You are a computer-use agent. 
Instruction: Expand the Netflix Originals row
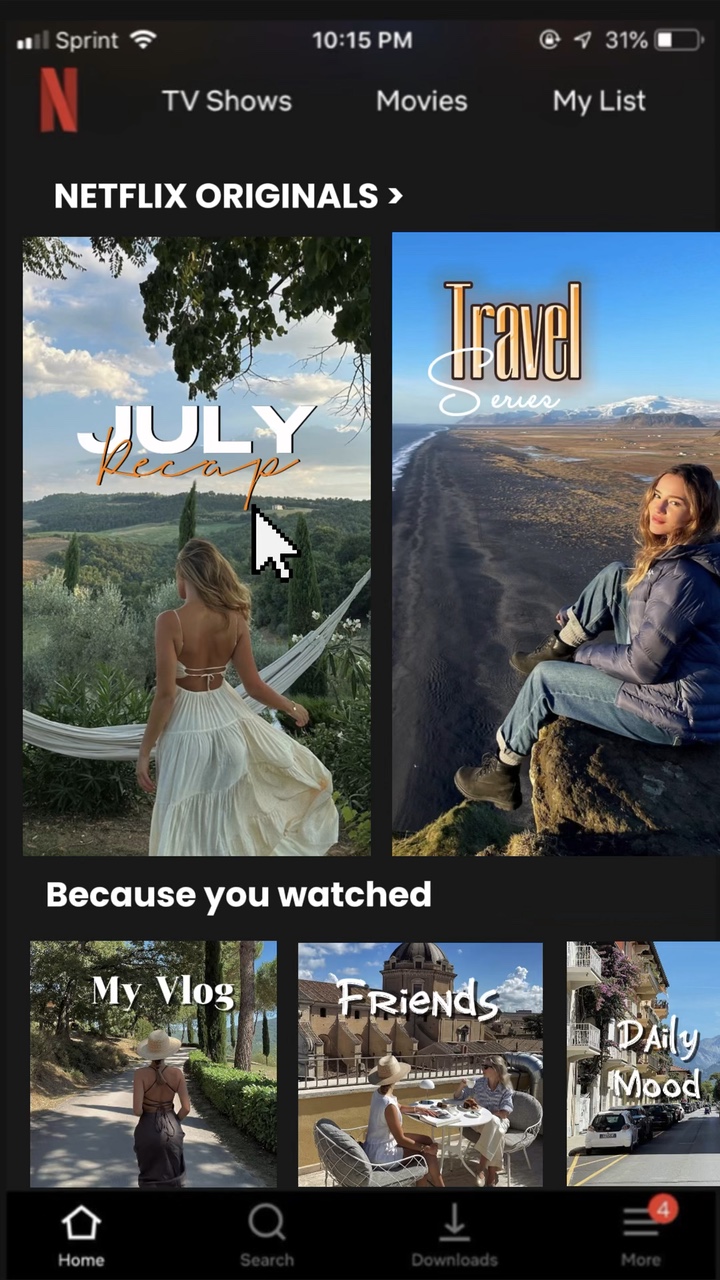228,195
